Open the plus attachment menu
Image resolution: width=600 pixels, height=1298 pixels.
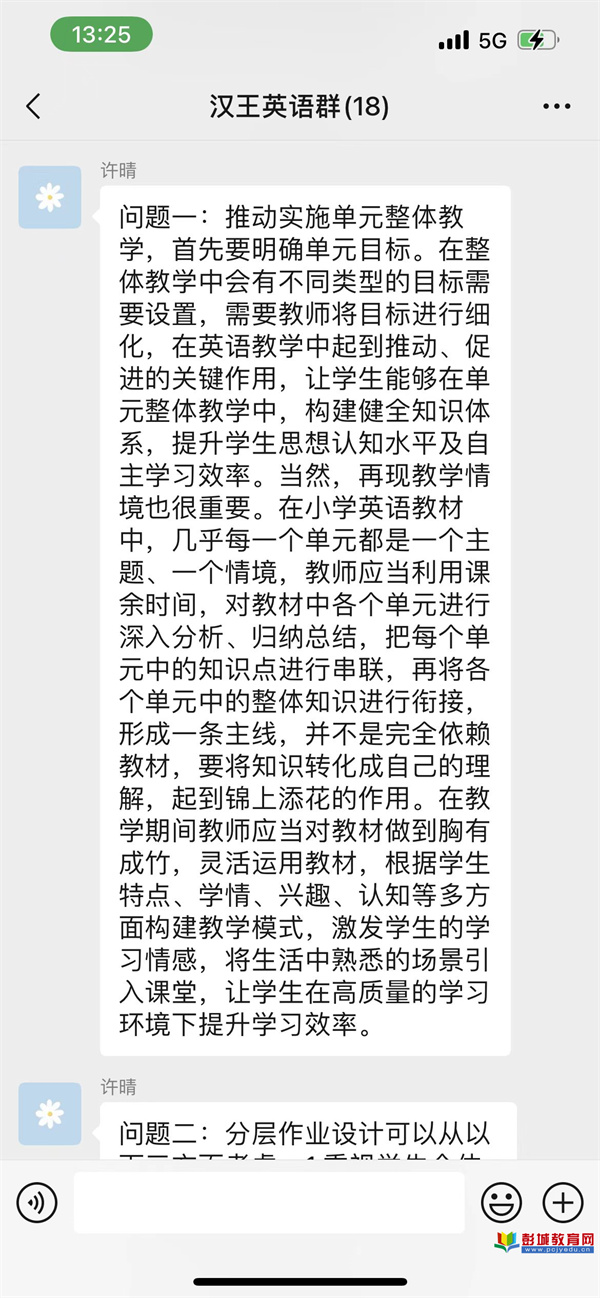tap(562, 1202)
